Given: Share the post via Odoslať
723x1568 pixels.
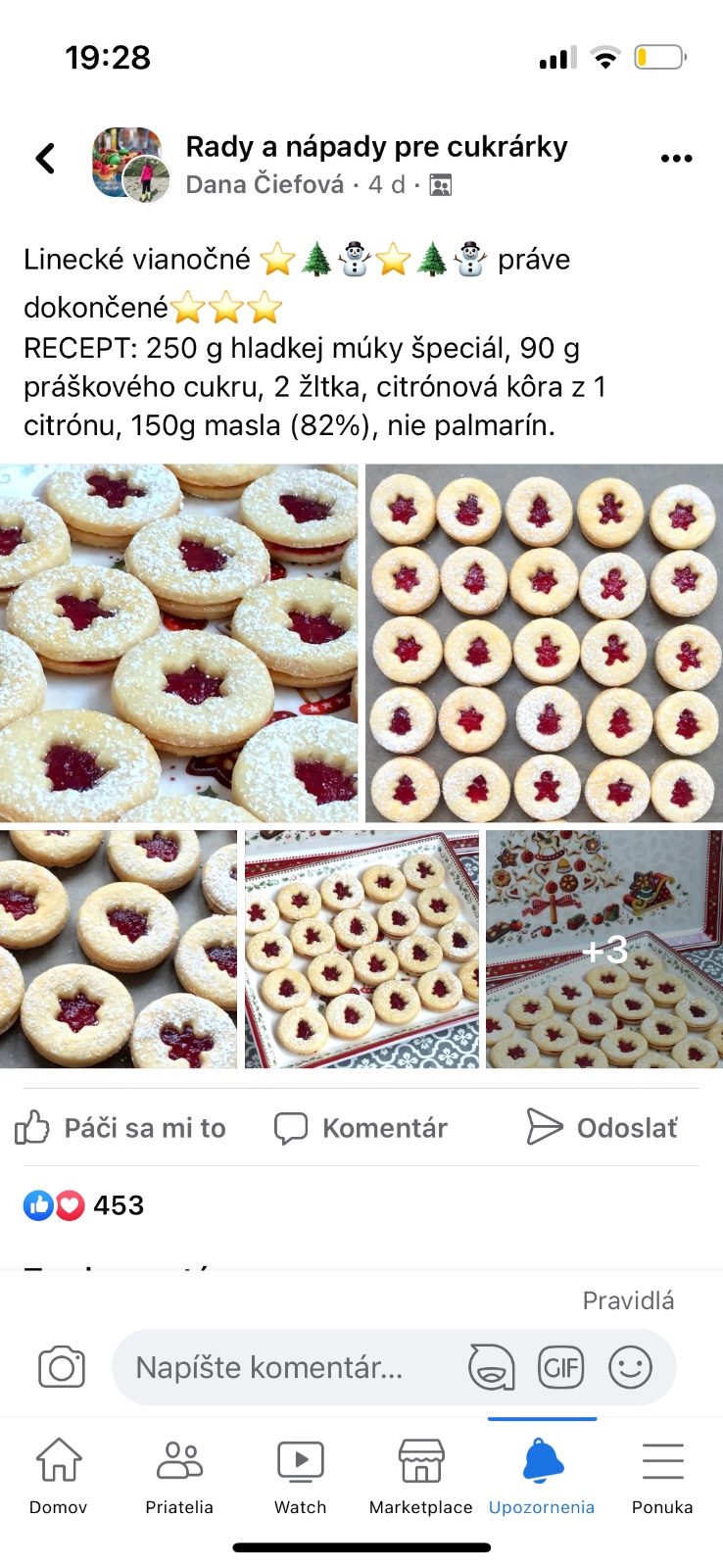Looking at the screenshot, I should pyautogui.click(x=602, y=1128).
